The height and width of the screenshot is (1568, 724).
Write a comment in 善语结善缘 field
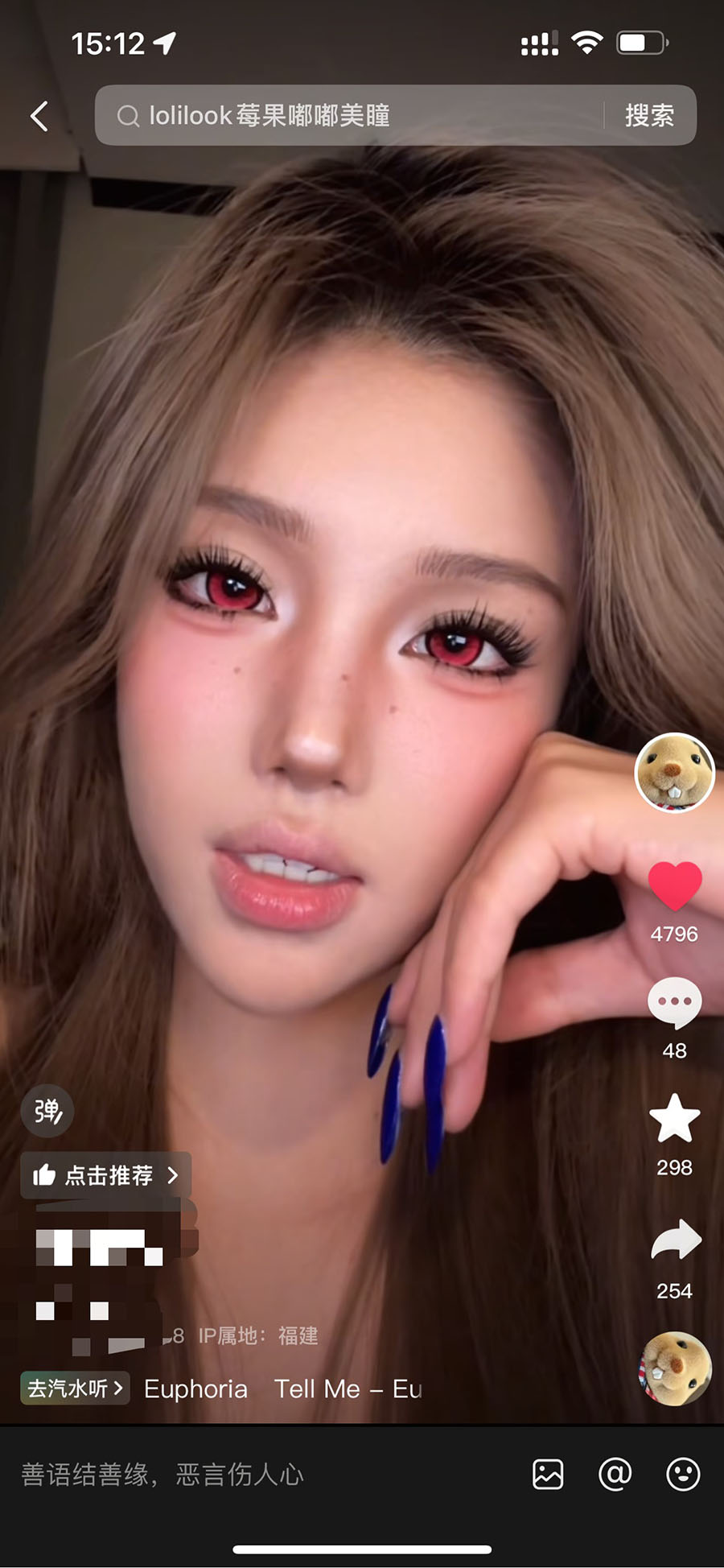click(241, 1475)
